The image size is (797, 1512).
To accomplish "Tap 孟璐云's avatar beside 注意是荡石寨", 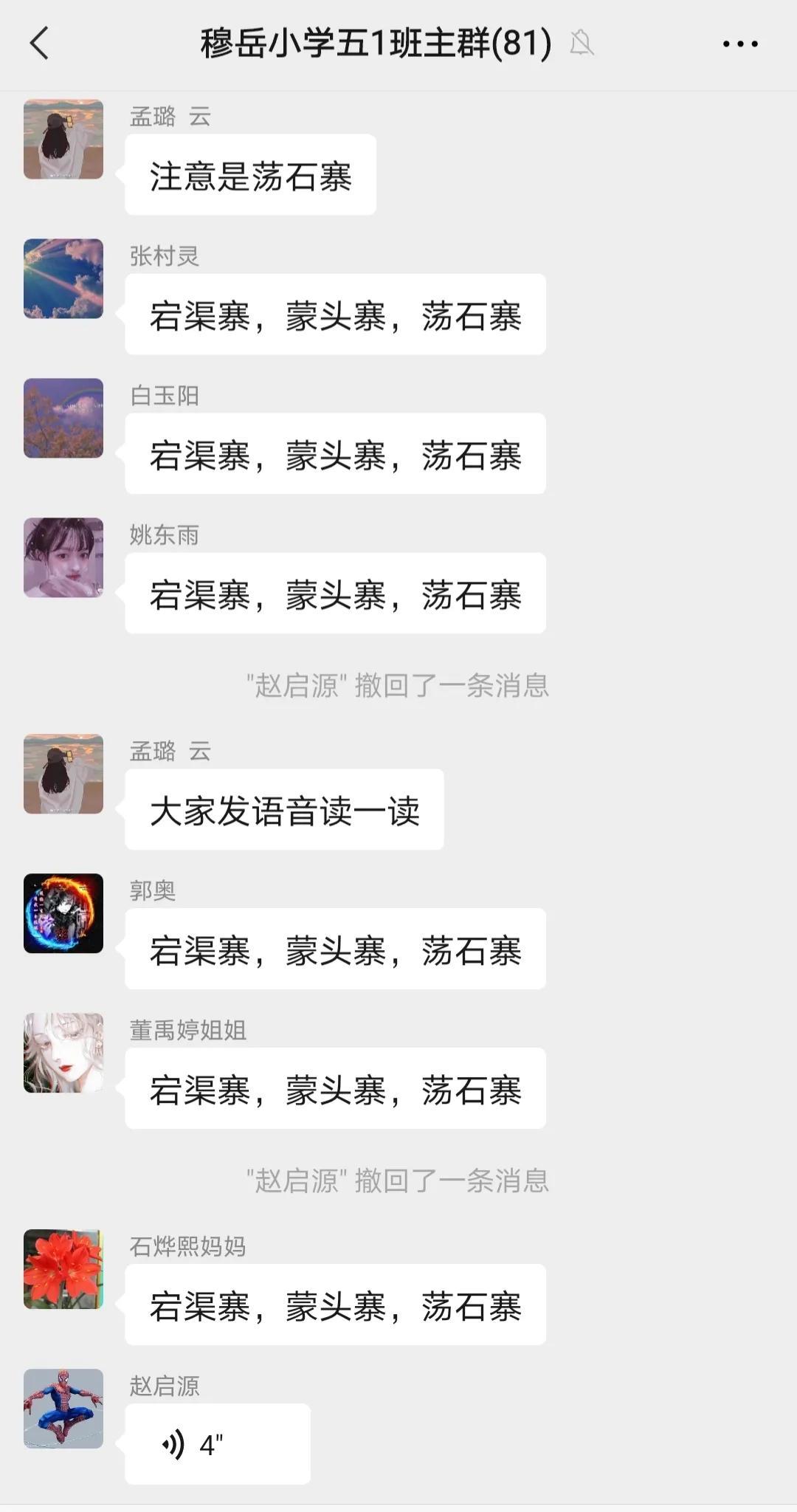I will click(63, 139).
